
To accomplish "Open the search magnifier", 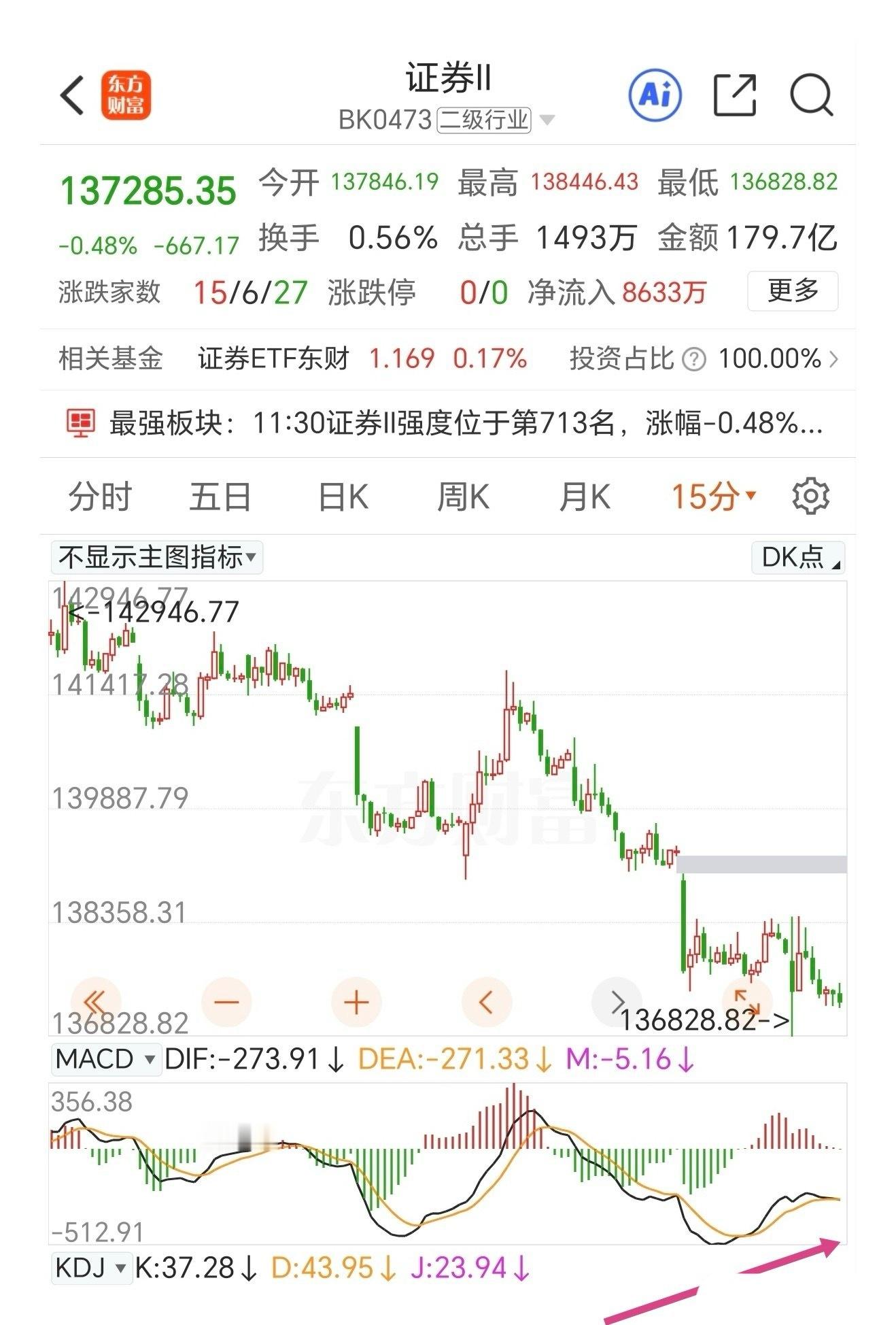I will pyautogui.click(x=812, y=95).
